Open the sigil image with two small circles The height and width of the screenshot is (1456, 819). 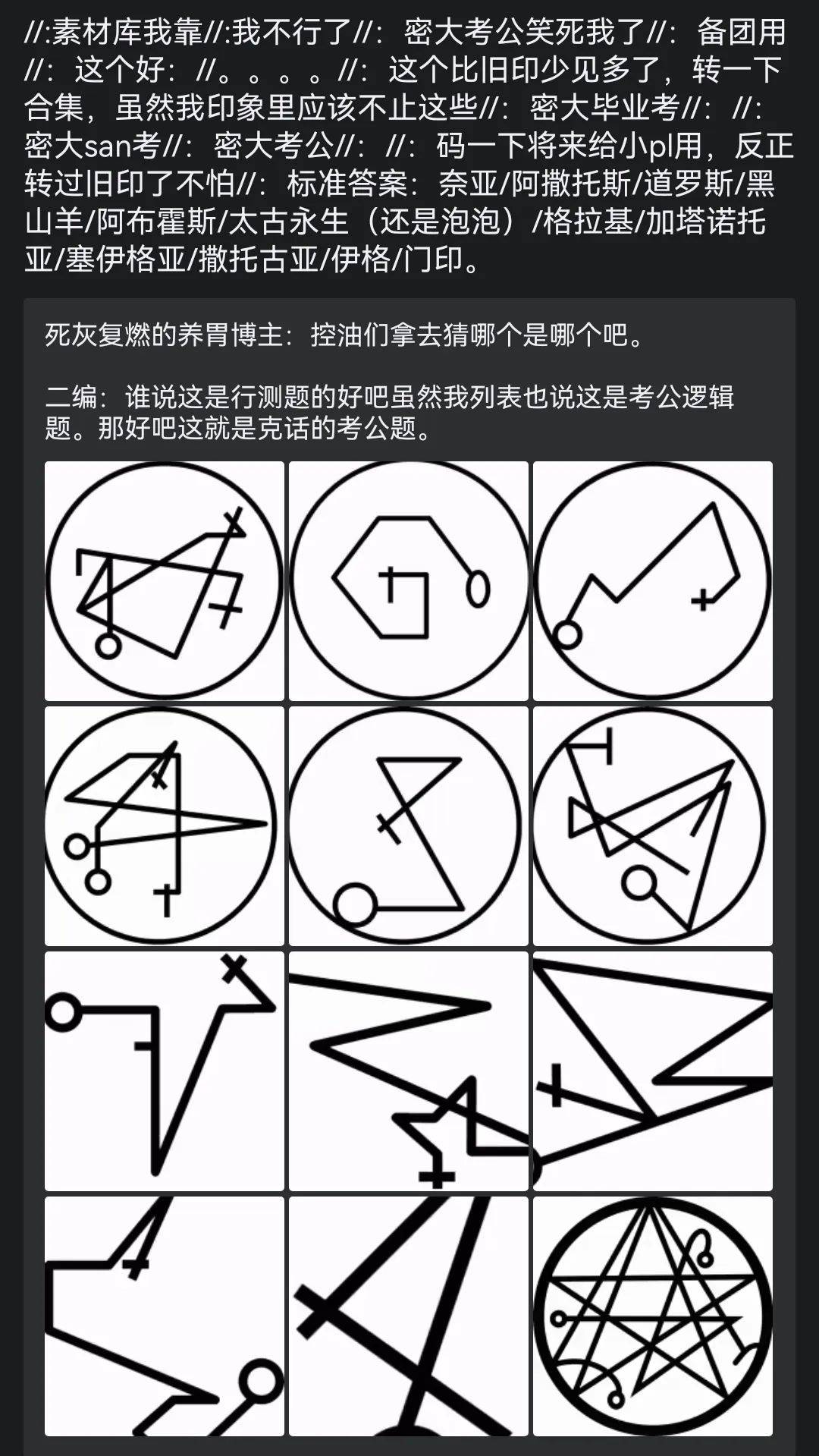164,825
